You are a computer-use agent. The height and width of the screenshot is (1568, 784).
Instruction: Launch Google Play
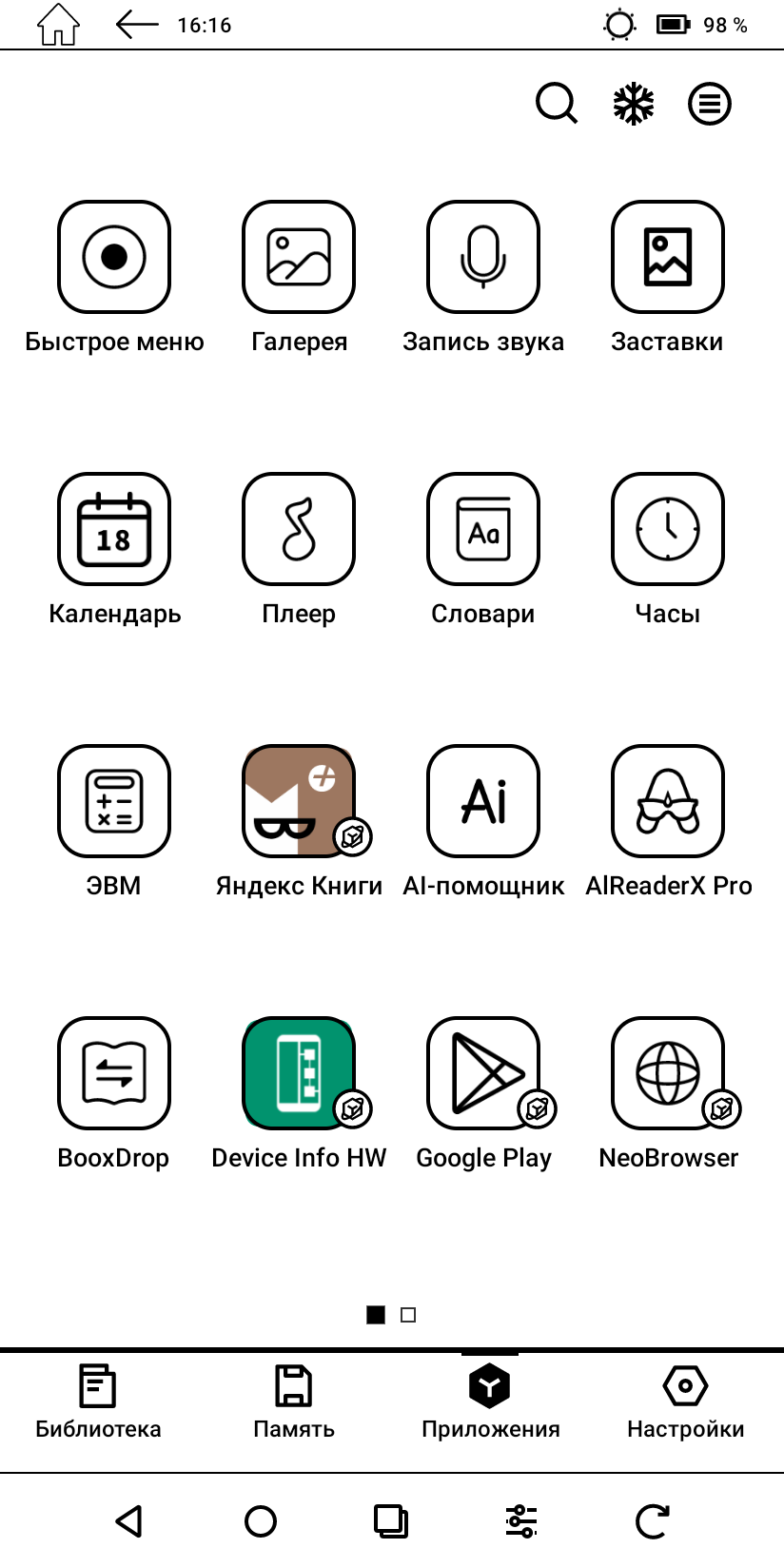pyautogui.click(x=483, y=1073)
